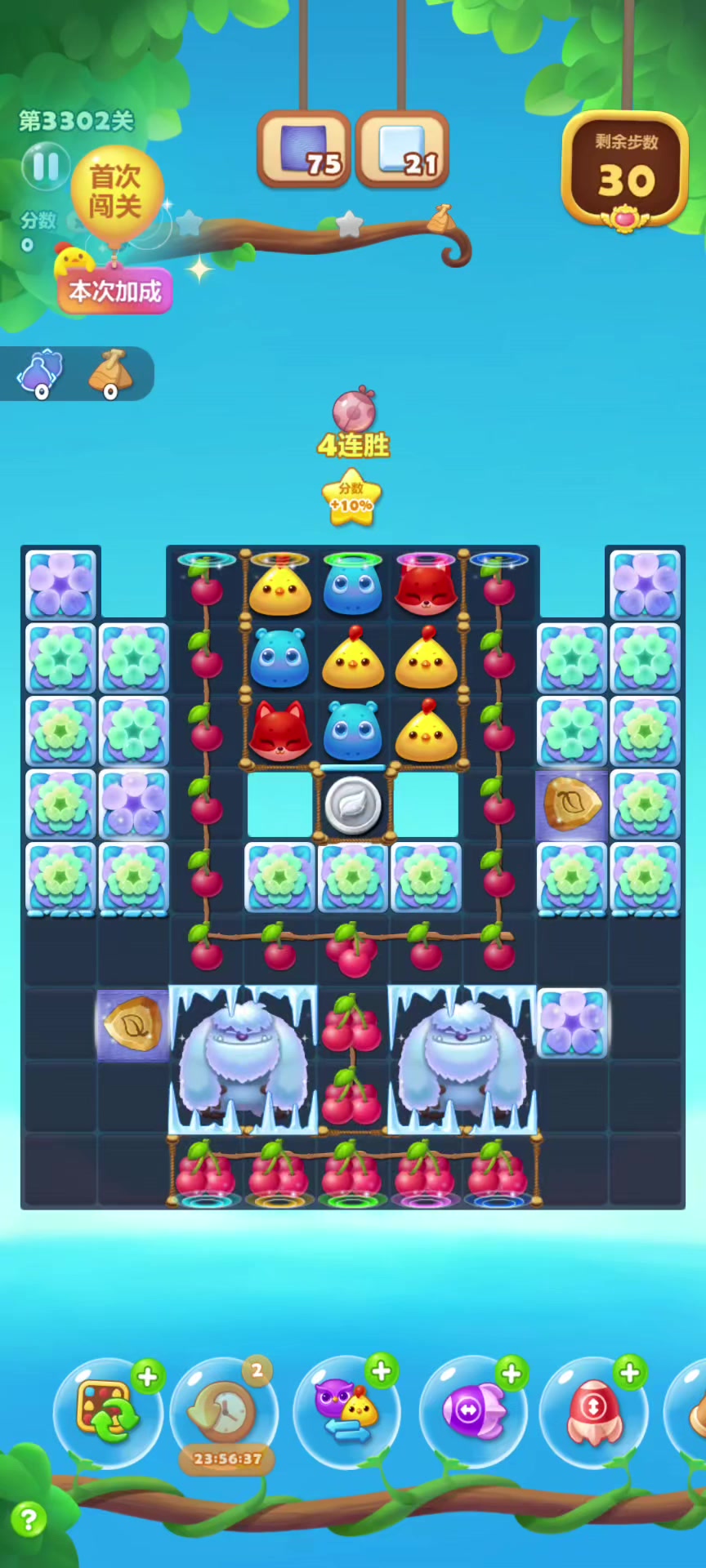706x1568 pixels.
Task: Open the help question mark
Action: 29,1520
